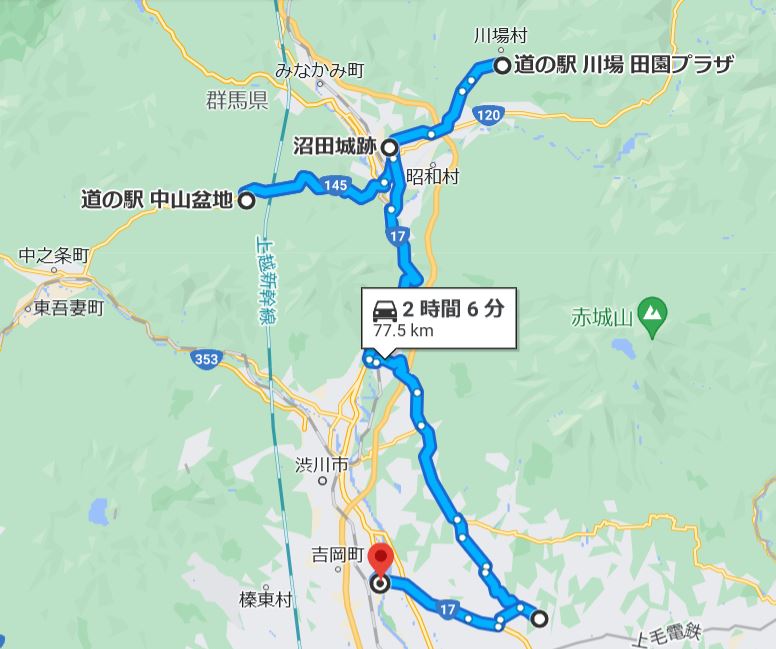
Task: Select the 道の駅 中山盆地 waypoint
Action: point(245,200)
